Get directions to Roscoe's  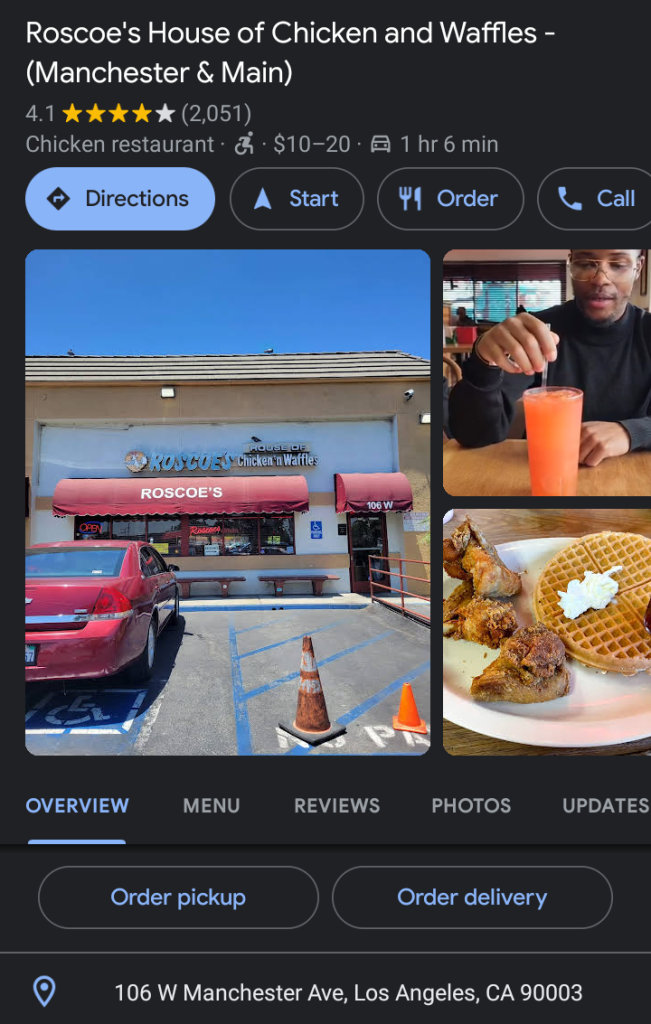(x=120, y=199)
